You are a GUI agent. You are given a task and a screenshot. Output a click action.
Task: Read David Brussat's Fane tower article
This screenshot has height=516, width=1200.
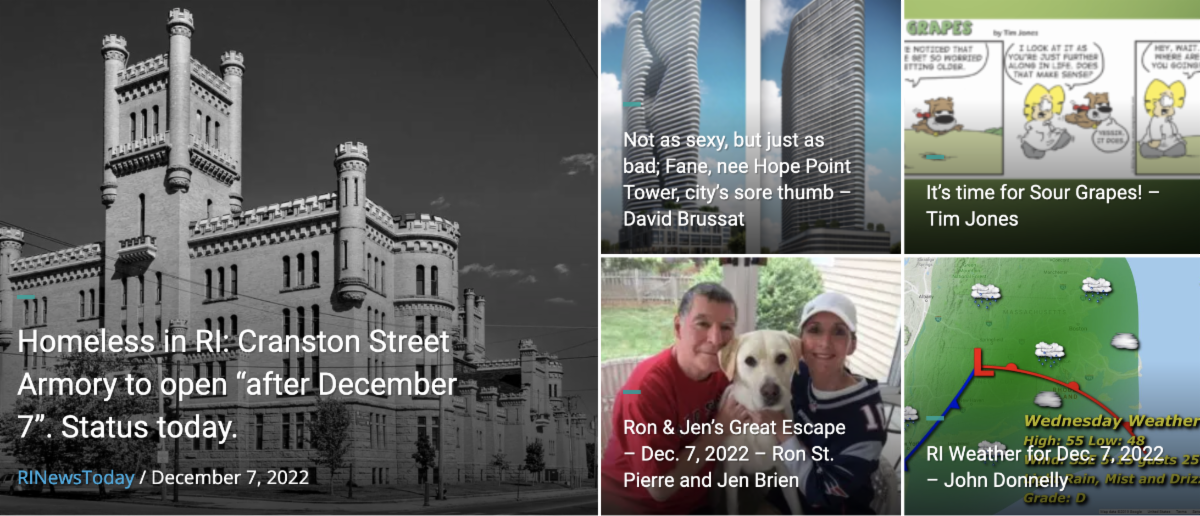[723, 178]
